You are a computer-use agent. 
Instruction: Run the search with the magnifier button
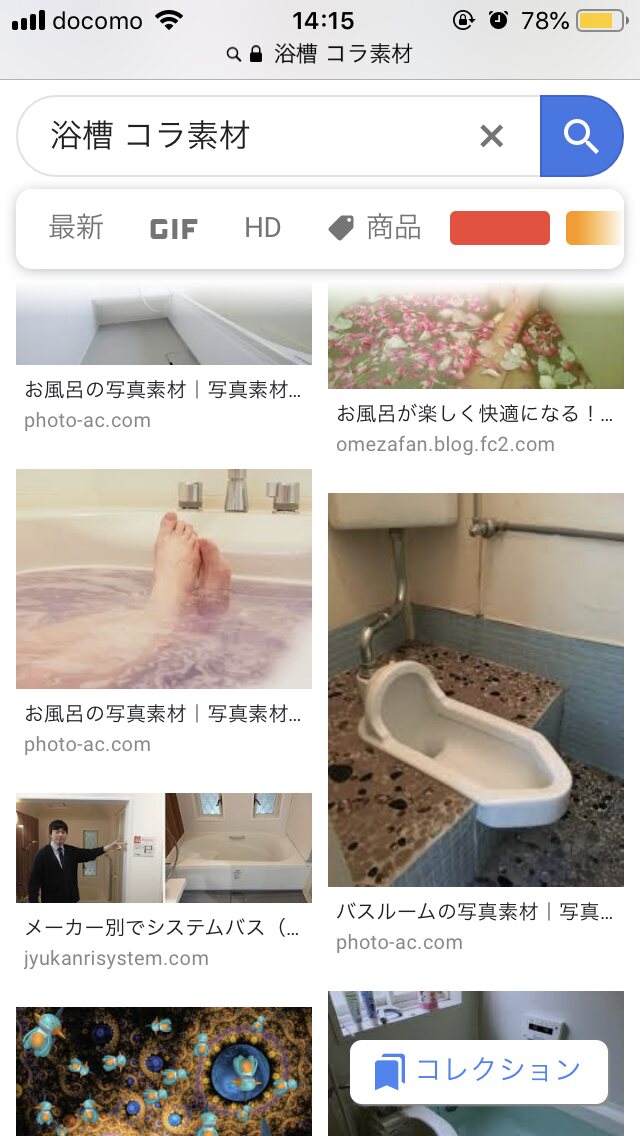point(581,136)
